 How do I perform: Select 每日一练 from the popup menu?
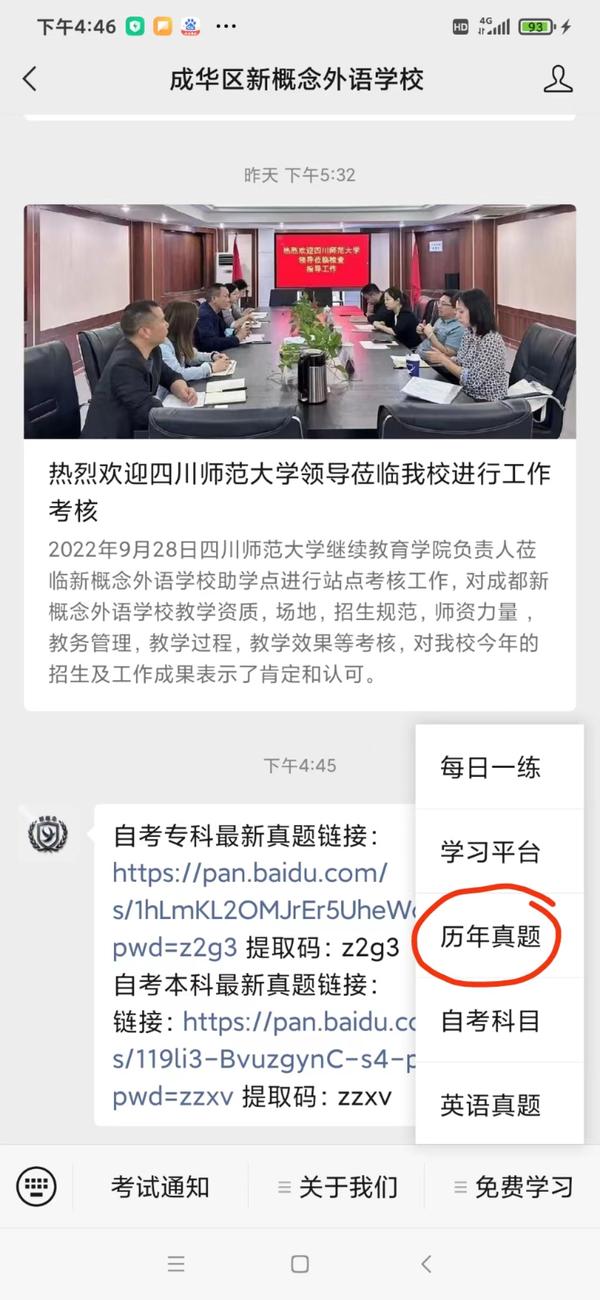[491, 768]
